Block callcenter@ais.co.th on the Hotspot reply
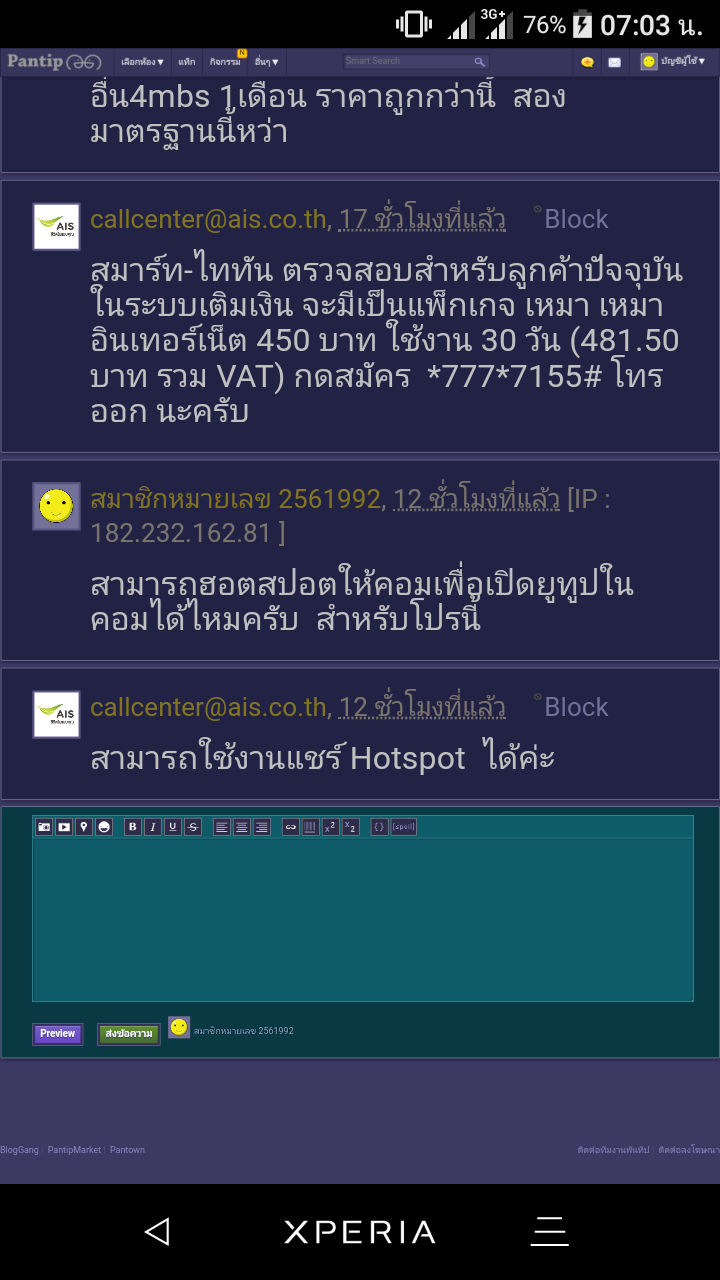720x1280 pixels. 575,707
